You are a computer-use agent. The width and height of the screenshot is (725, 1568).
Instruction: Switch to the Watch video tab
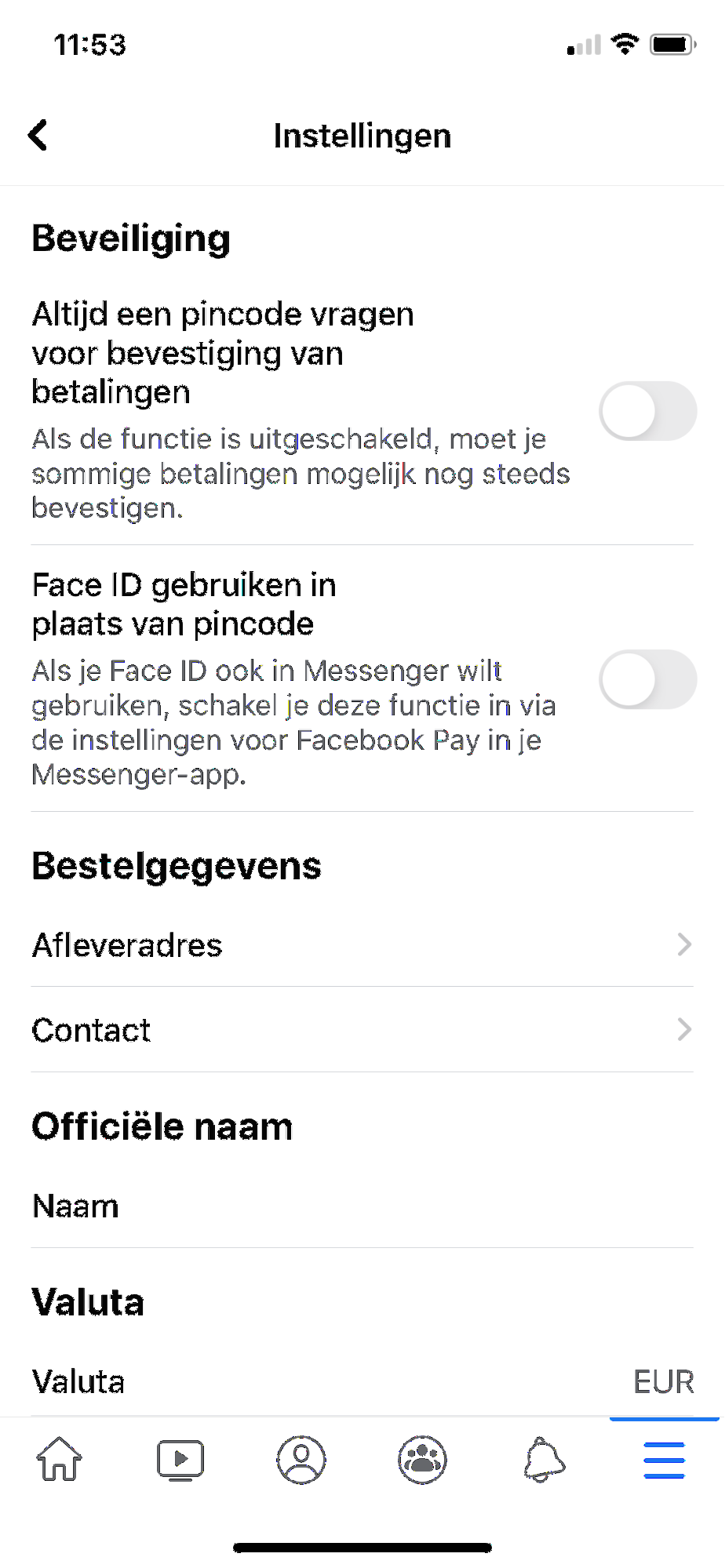[180, 1460]
